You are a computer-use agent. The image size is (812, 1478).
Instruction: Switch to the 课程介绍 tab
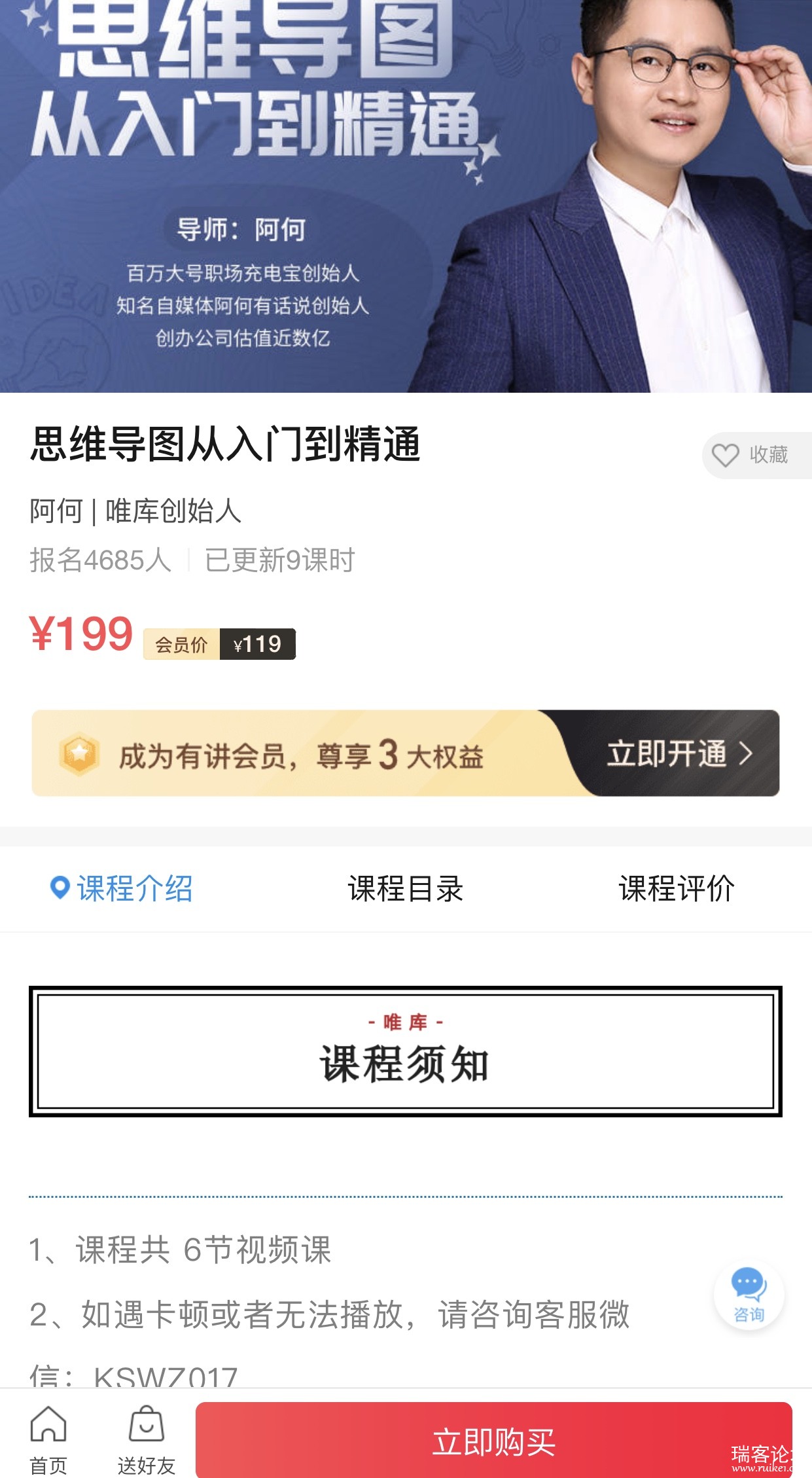pyautogui.click(x=122, y=889)
